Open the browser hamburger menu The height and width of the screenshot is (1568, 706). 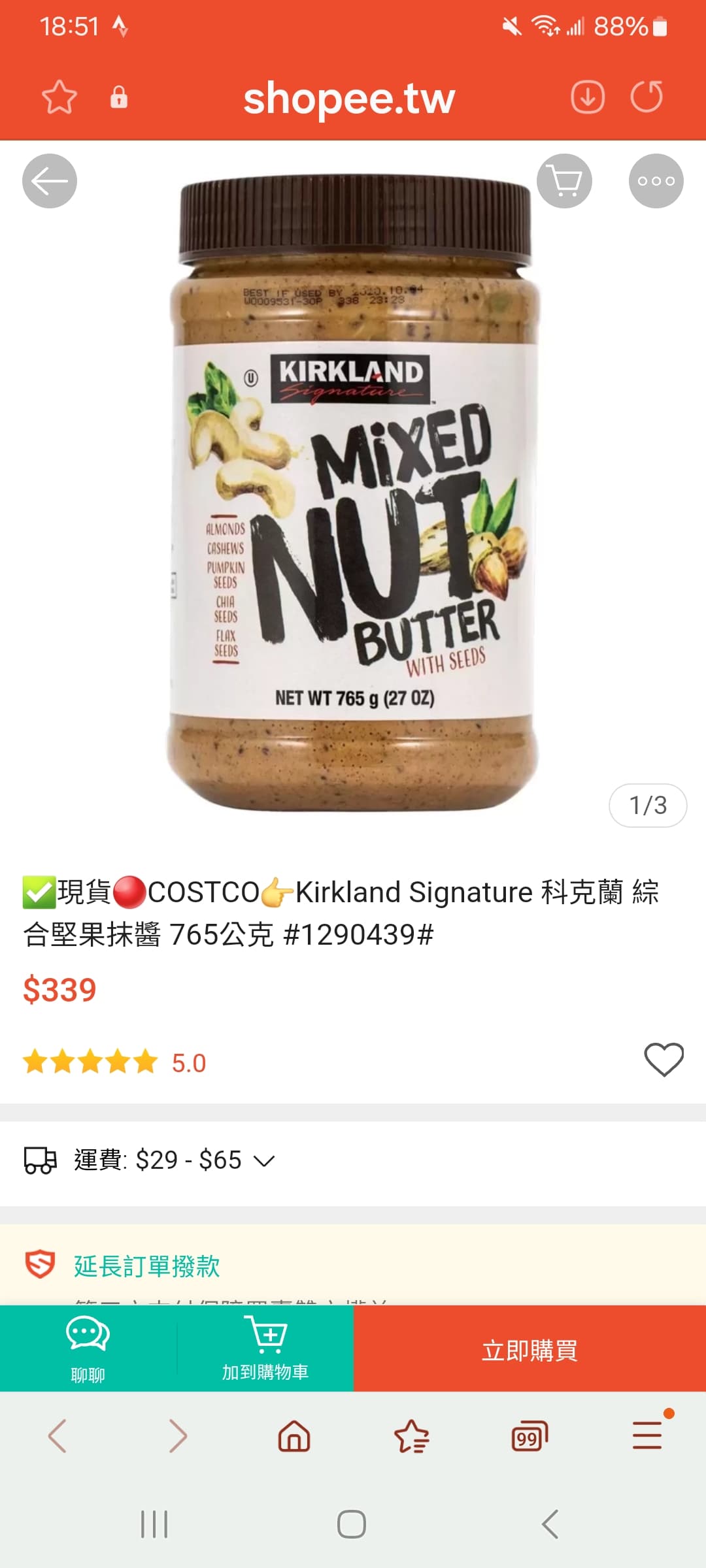tap(647, 1436)
